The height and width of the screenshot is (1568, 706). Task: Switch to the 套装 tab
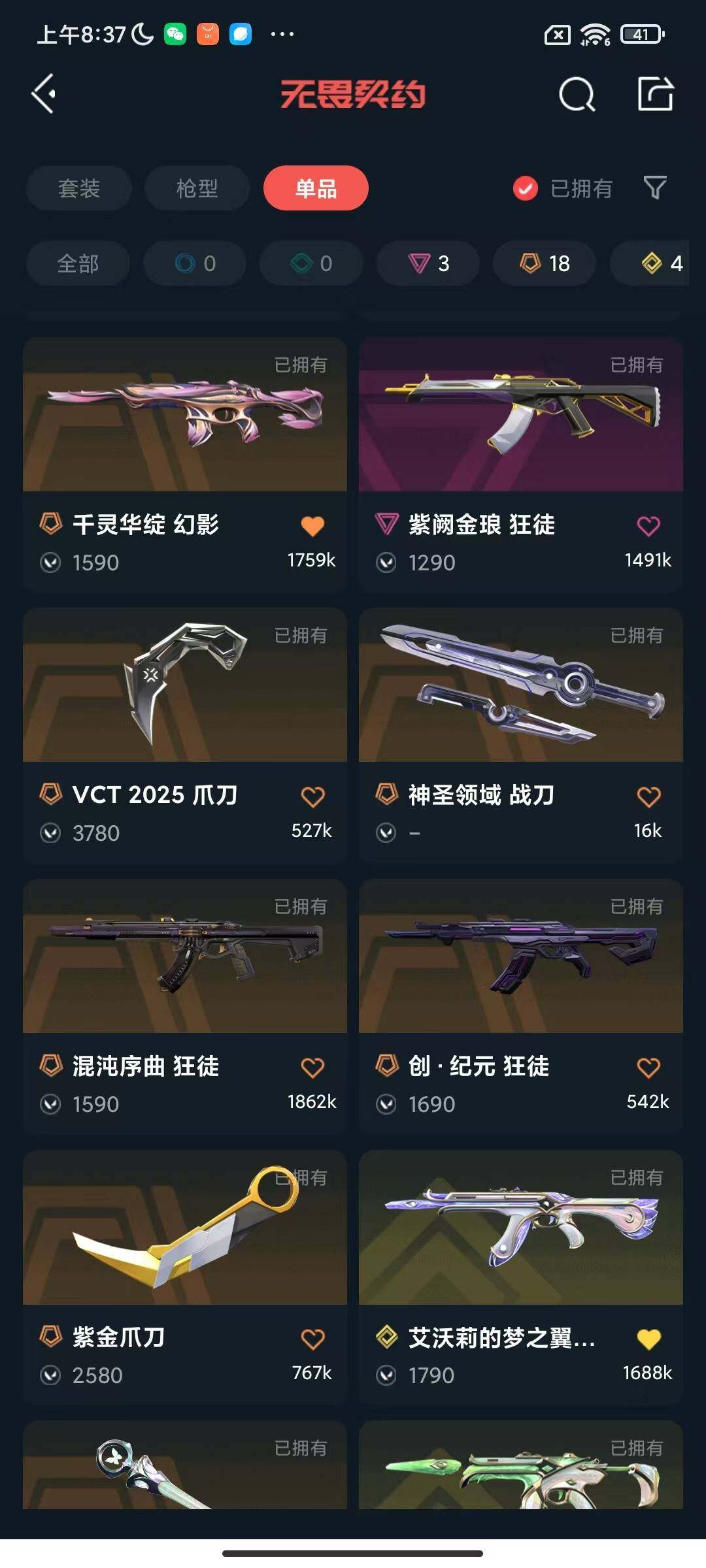point(79,189)
